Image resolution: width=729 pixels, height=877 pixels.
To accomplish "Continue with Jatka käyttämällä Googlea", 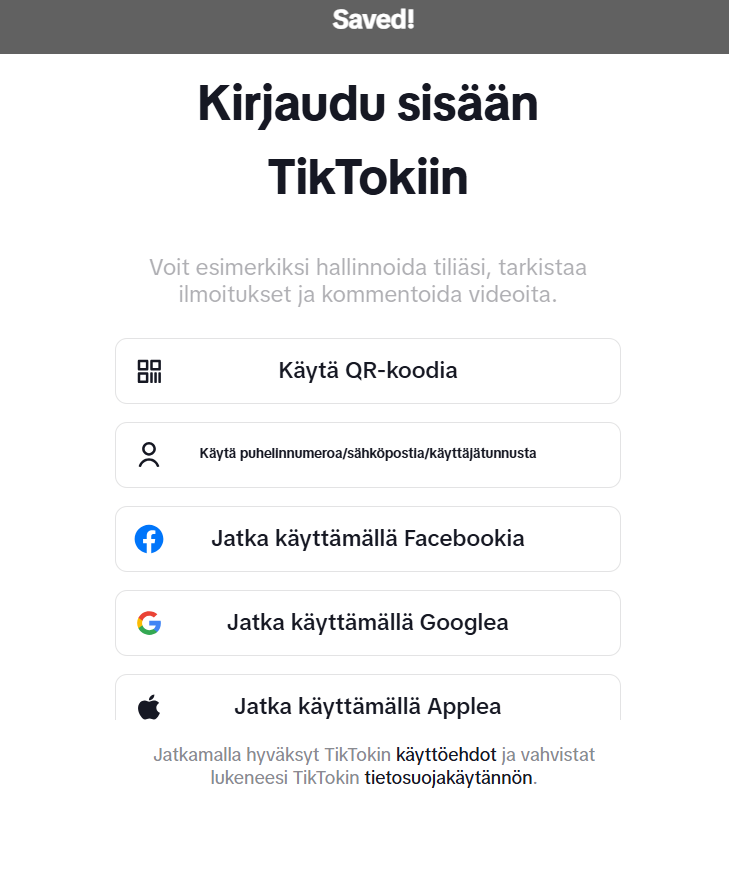I will coord(367,623).
